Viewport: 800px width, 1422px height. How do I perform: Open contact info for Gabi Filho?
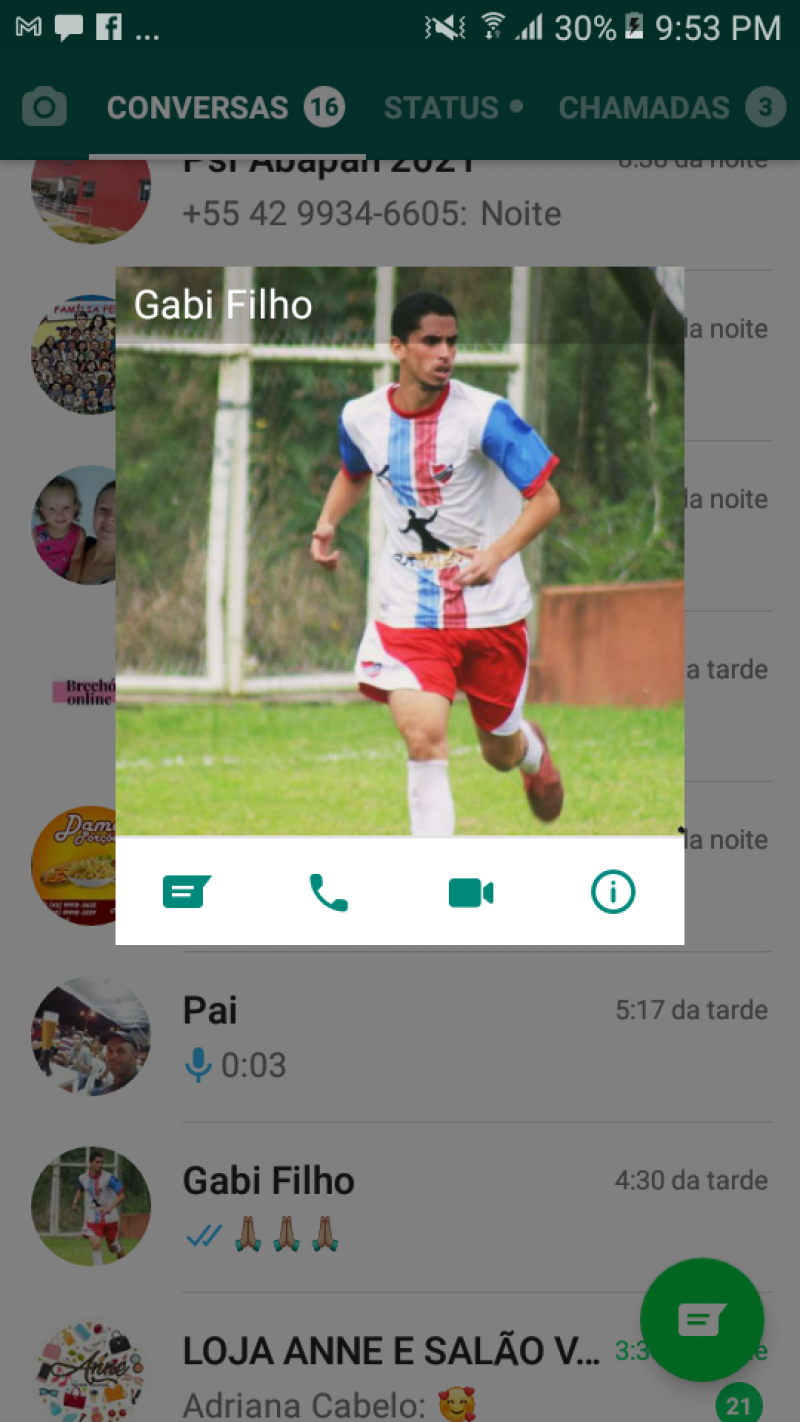coord(613,891)
